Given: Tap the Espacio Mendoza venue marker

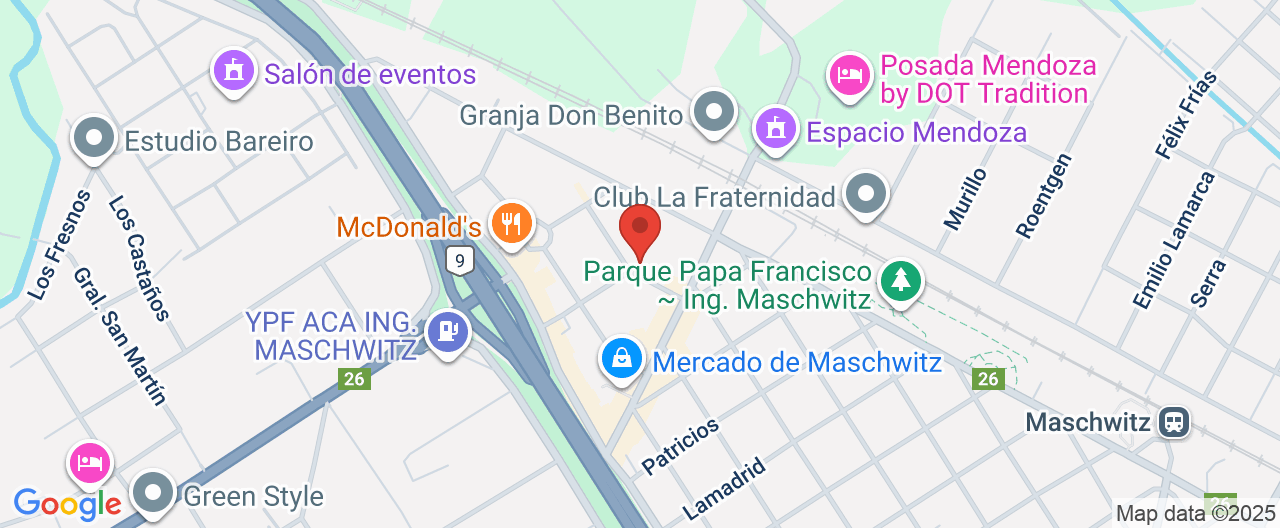Looking at the screenshot, I should tap(775, 130).
